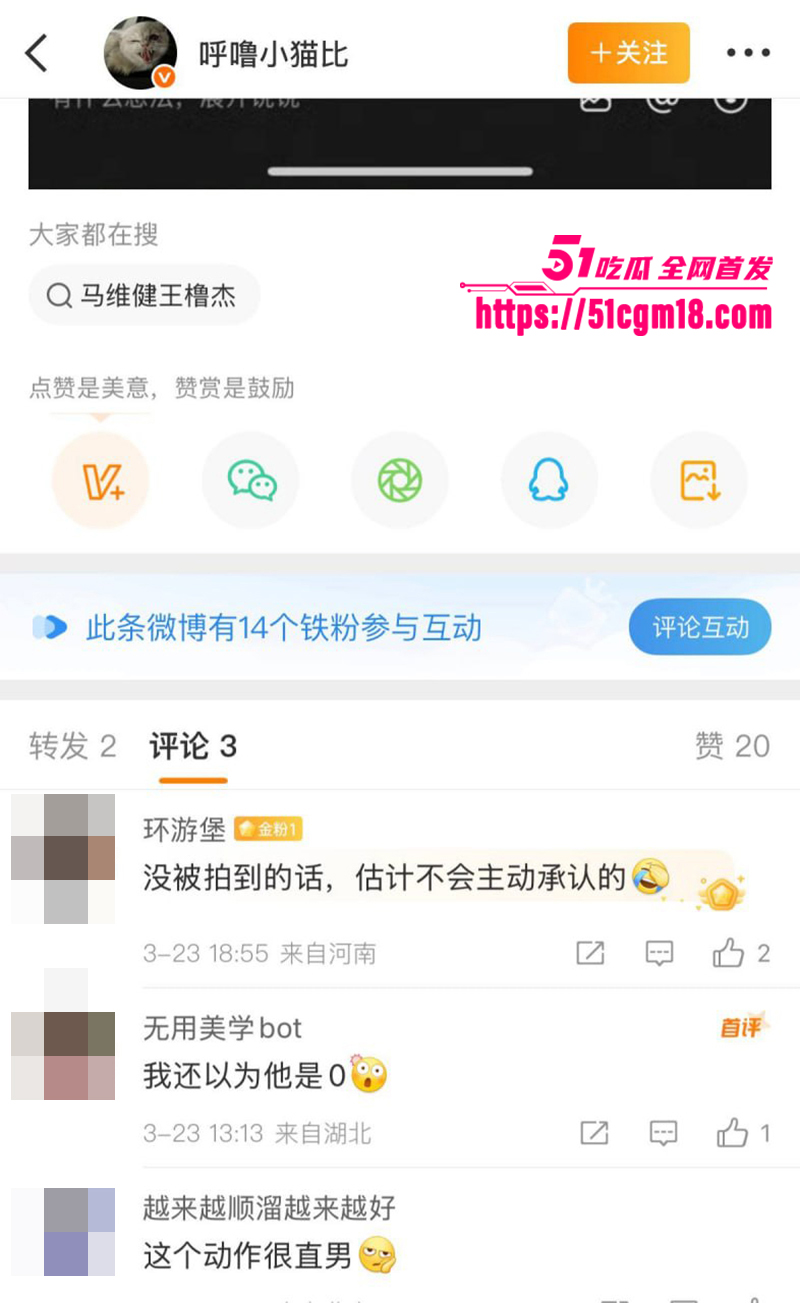800x1303 pixels.
Task: Share to WeChat Moments aperture icon
Action: point(400,479)
